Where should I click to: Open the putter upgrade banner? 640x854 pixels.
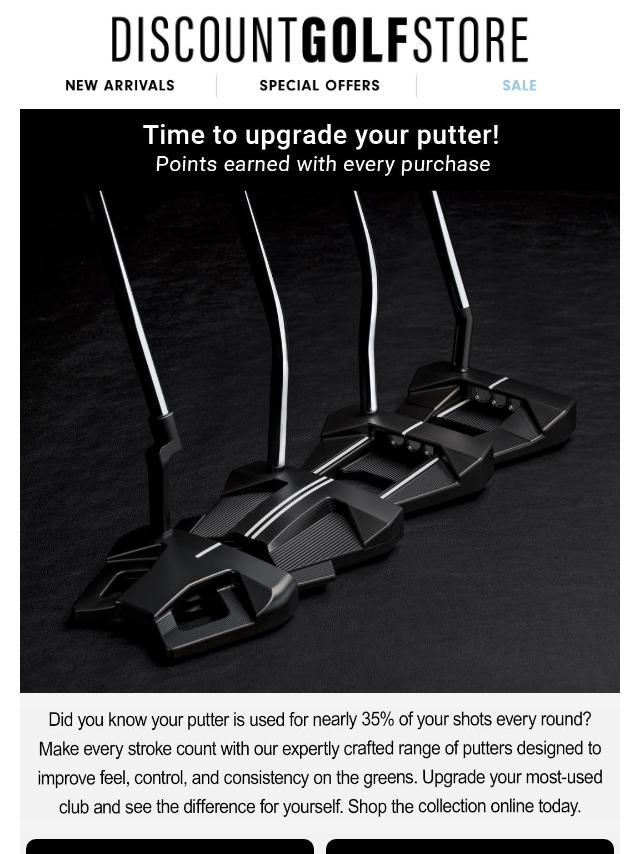[320, 401]
